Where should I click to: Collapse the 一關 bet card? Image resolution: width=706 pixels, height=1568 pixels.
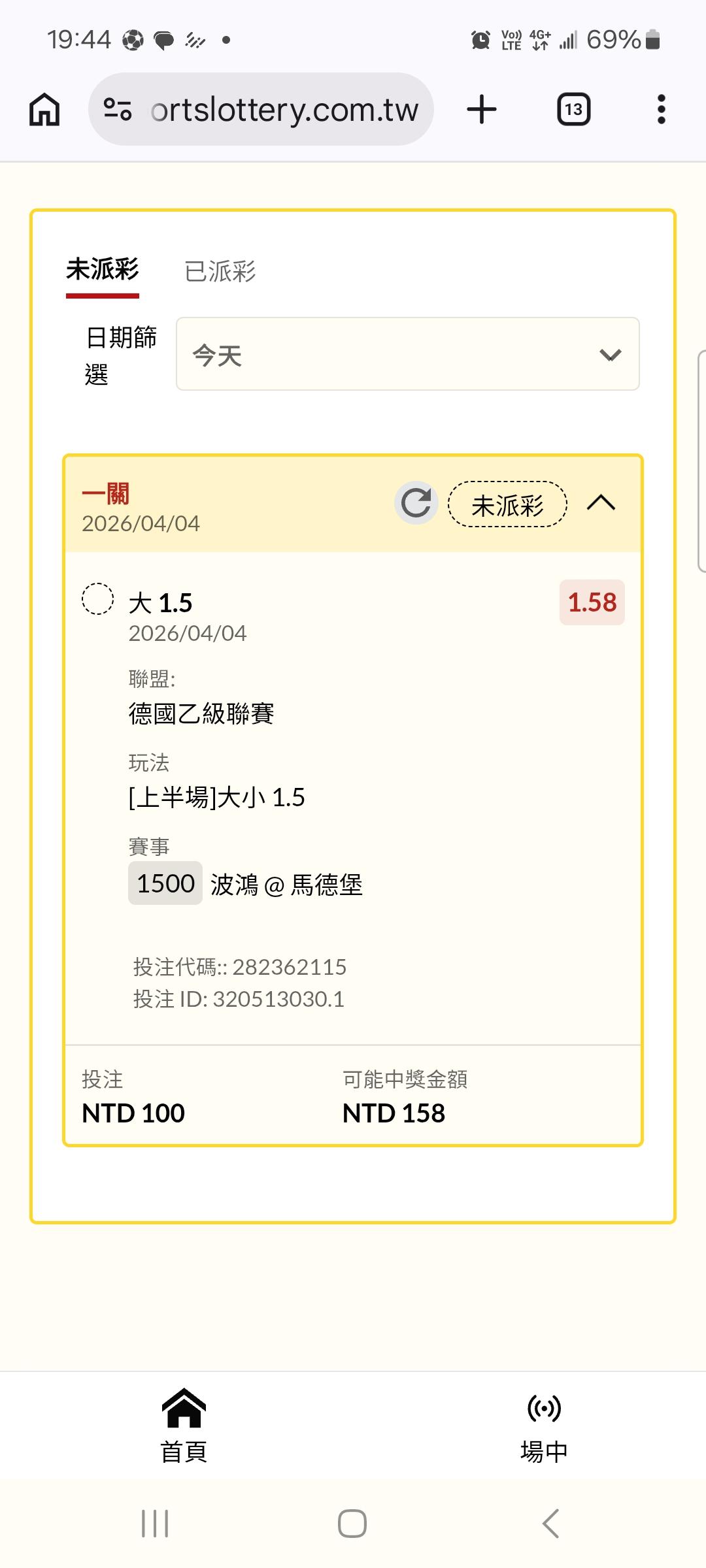point(601,503)
